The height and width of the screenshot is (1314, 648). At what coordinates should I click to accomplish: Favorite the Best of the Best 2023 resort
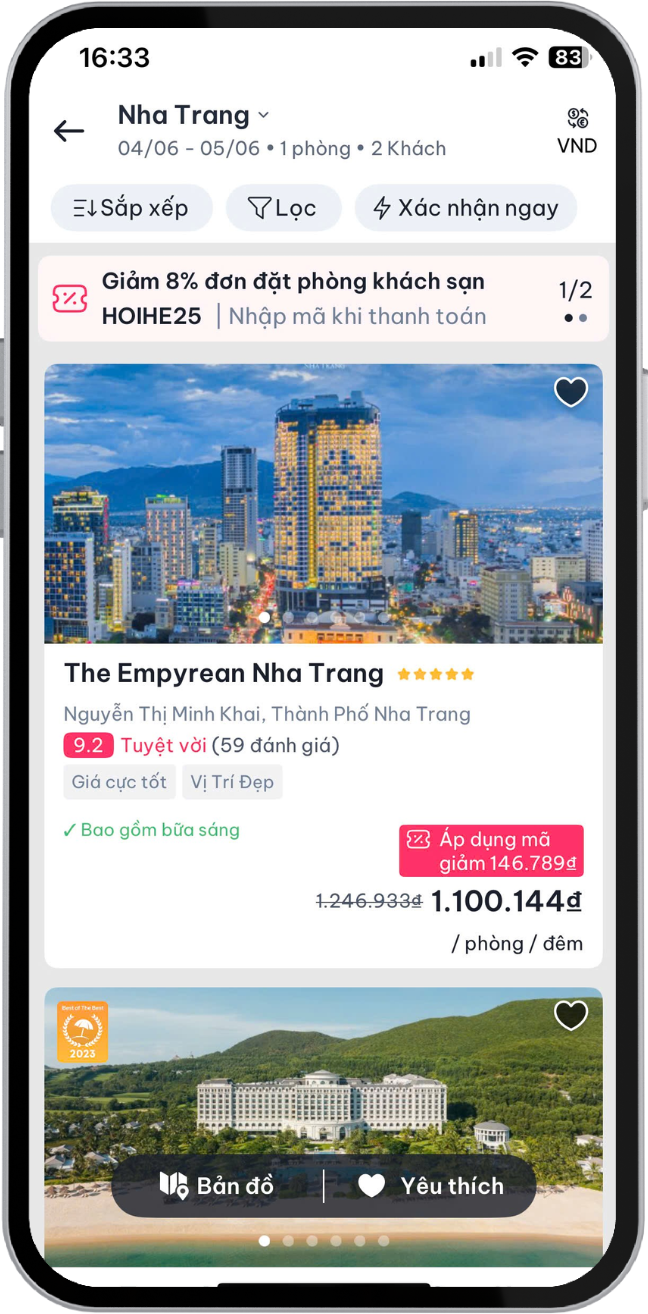point(571,1015)
